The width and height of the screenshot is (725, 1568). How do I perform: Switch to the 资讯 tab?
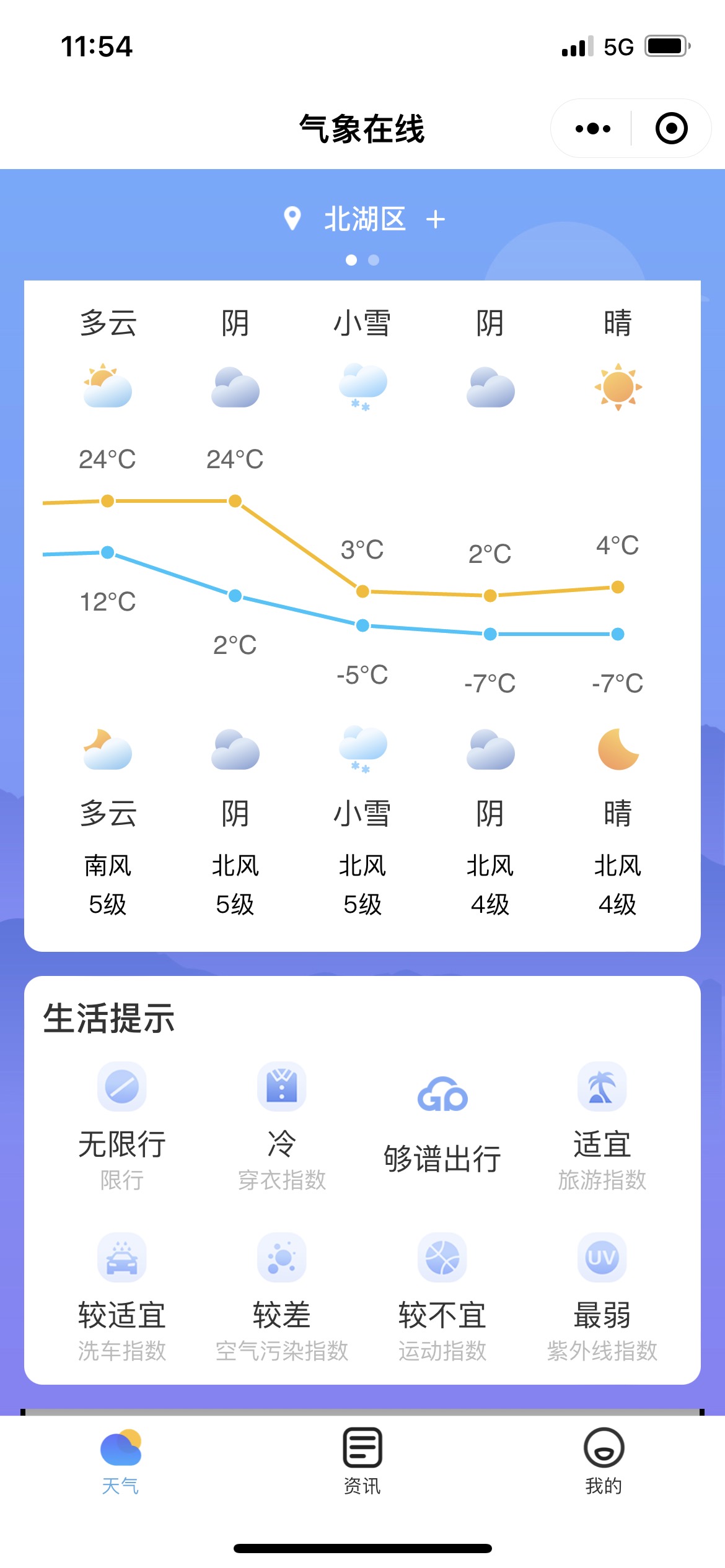362,1461
